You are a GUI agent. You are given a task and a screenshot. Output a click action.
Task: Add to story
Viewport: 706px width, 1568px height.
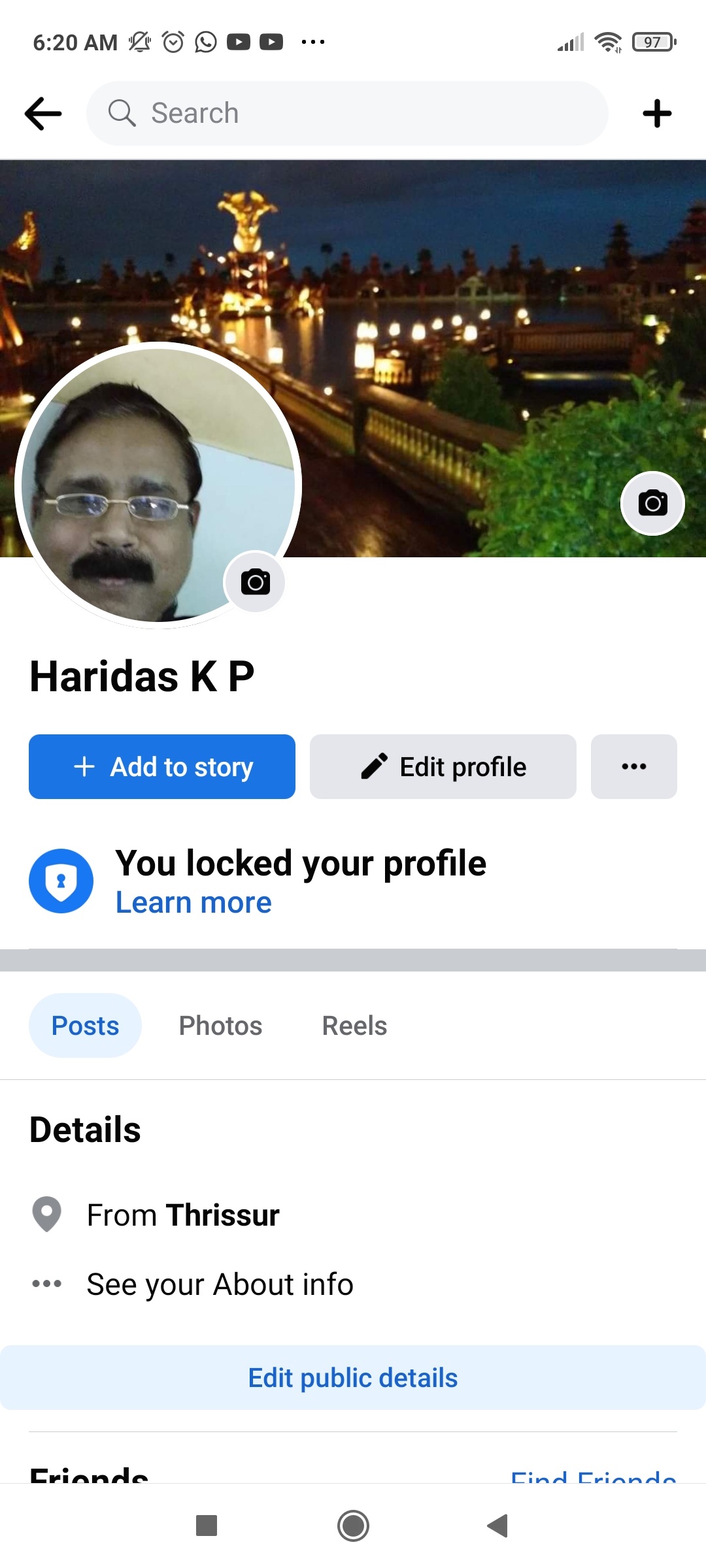click(x=162, y=766)
